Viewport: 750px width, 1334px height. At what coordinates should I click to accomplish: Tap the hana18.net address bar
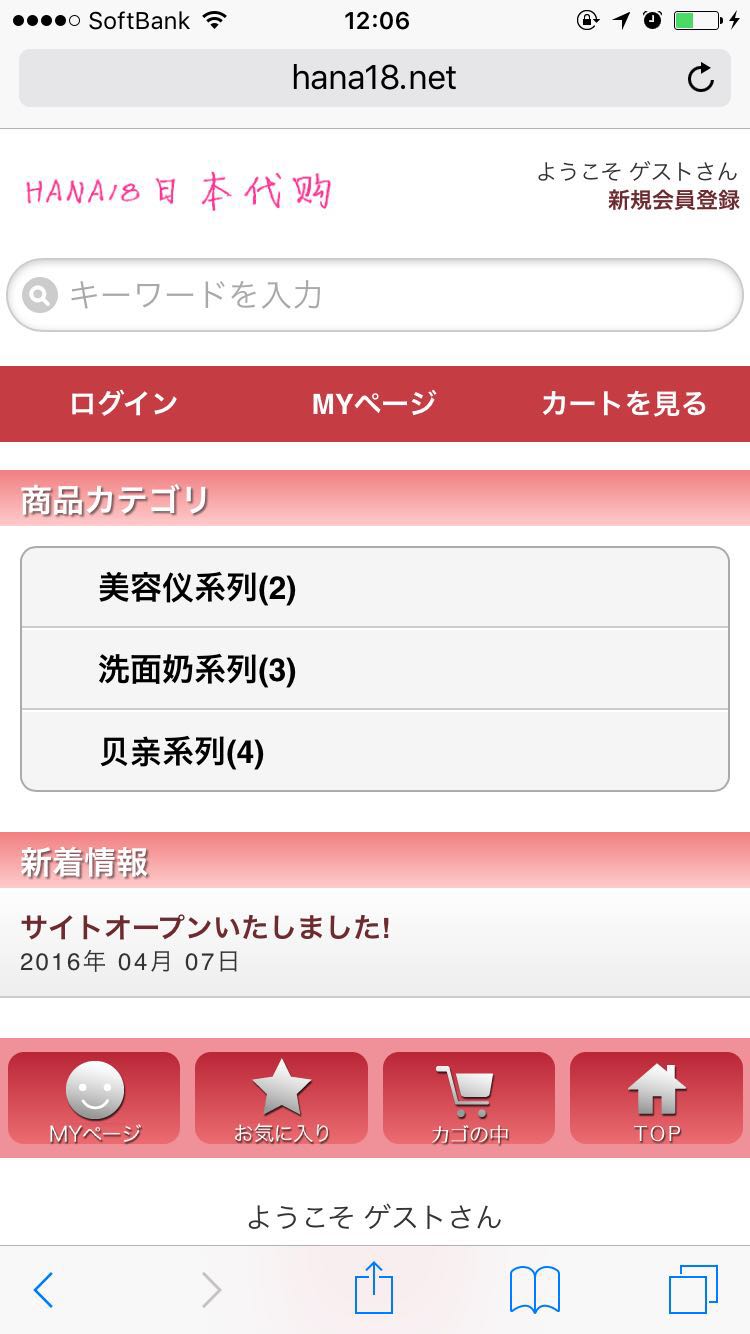click(x=374, y=78)
